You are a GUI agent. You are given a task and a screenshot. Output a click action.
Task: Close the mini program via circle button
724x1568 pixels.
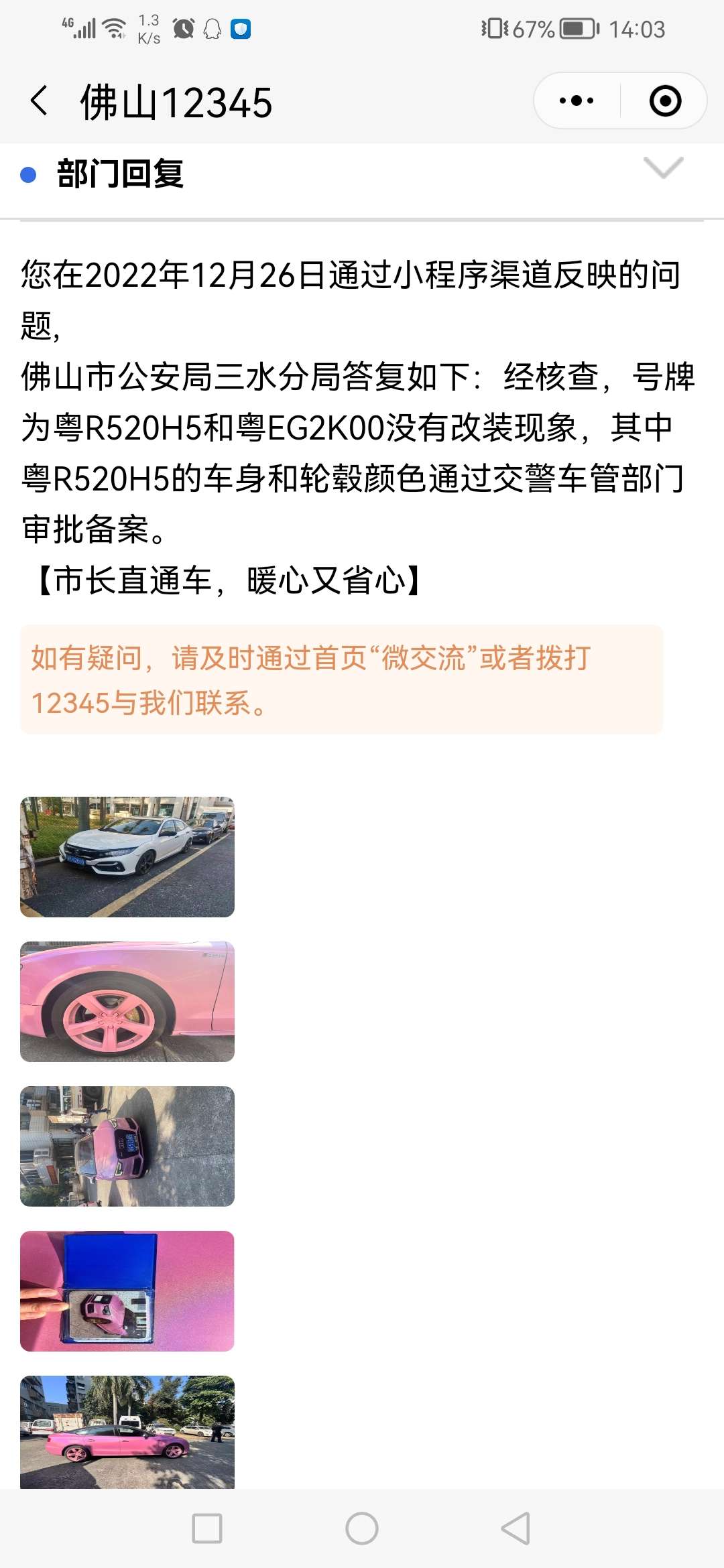(x=665, y=101)
